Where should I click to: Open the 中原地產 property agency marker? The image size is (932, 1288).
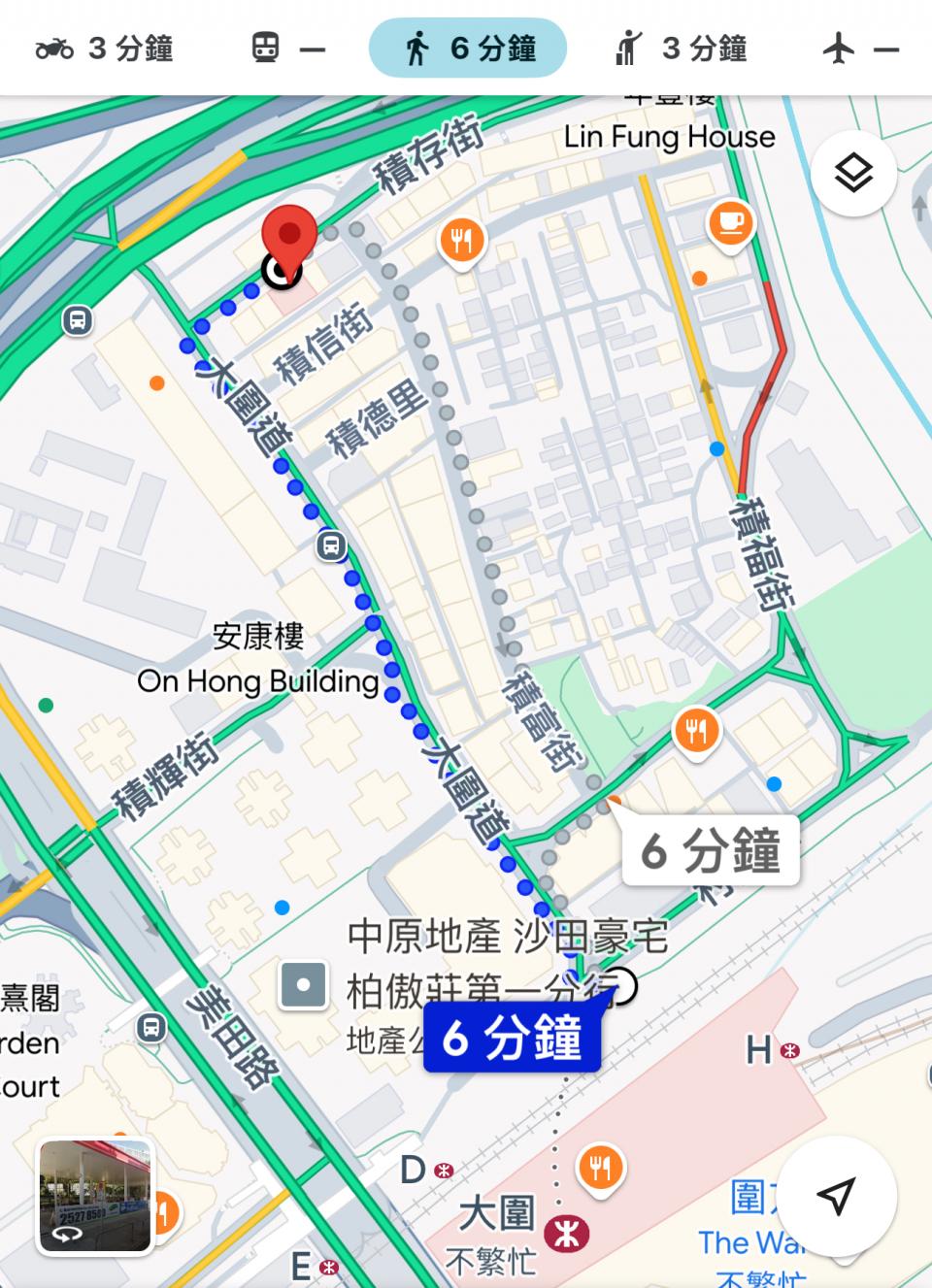point(303,986)
